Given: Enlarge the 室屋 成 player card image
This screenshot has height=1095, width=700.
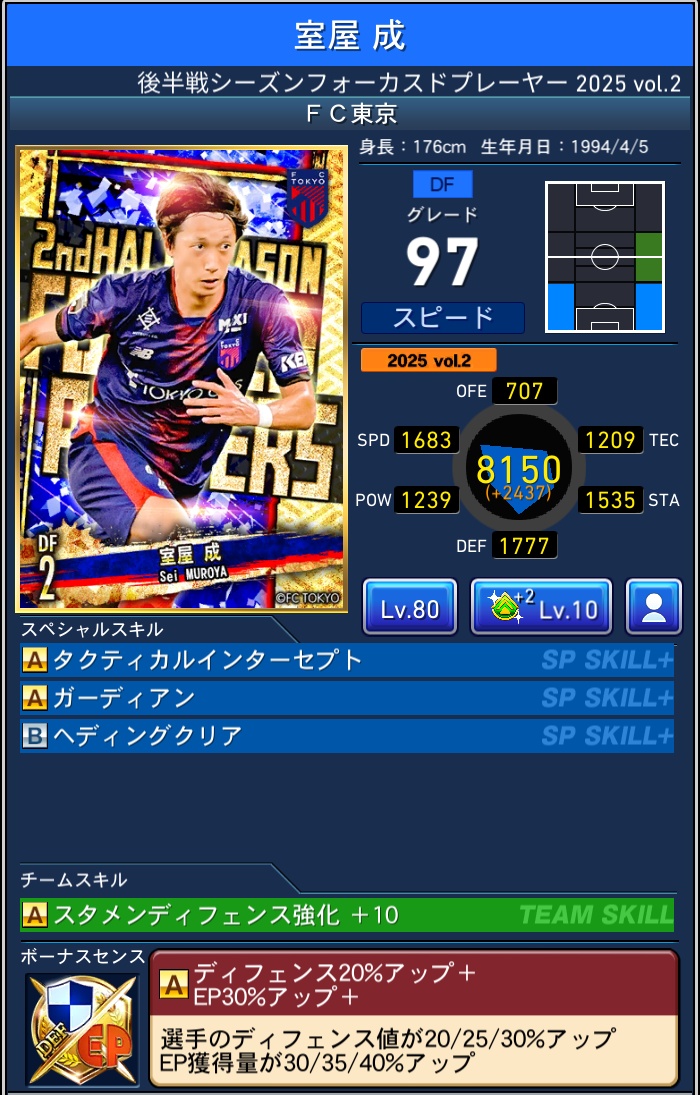Looking at the screenshot, I should [182, 379].
